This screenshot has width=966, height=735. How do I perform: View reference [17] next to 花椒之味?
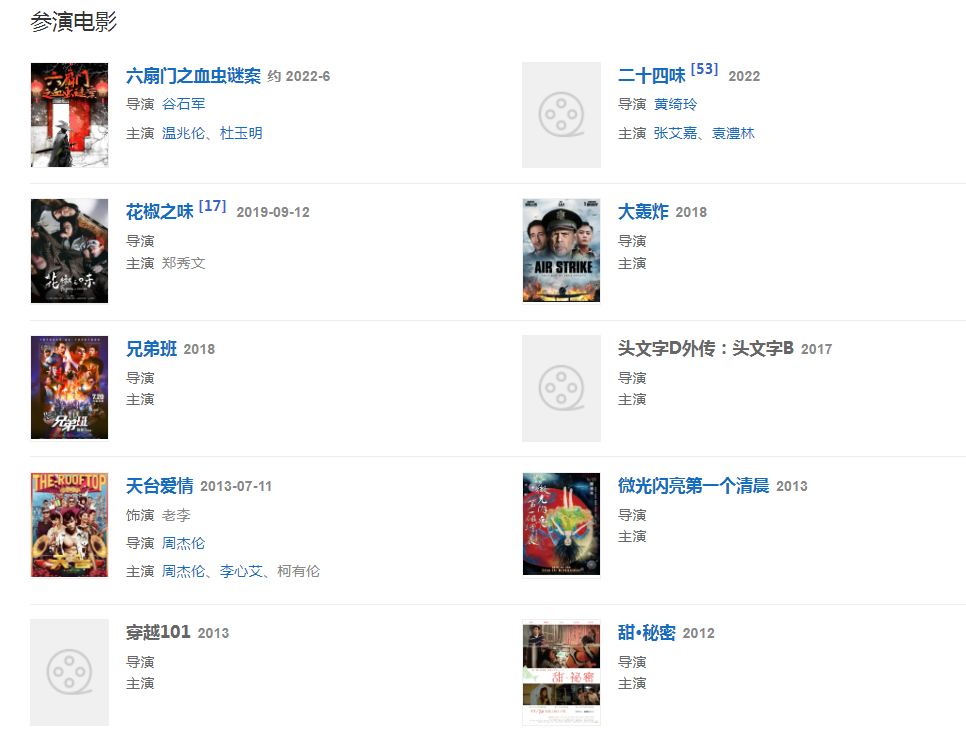(212, 206)
